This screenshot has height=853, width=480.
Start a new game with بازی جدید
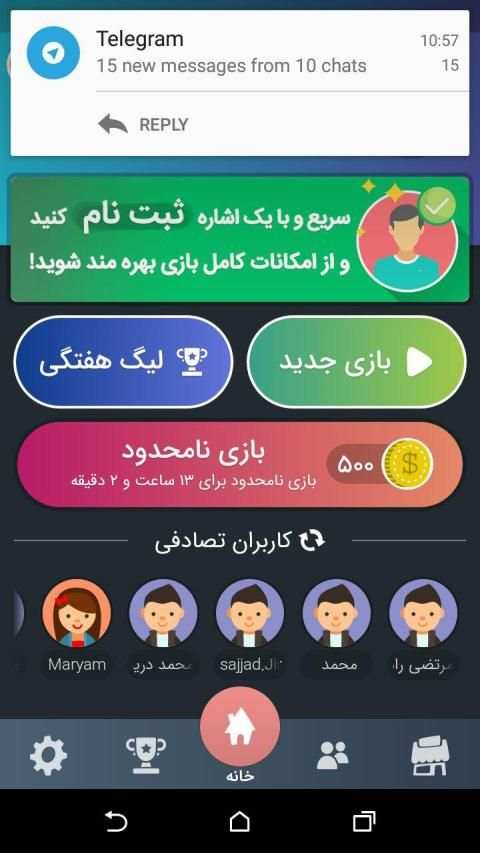coord(356,362)
